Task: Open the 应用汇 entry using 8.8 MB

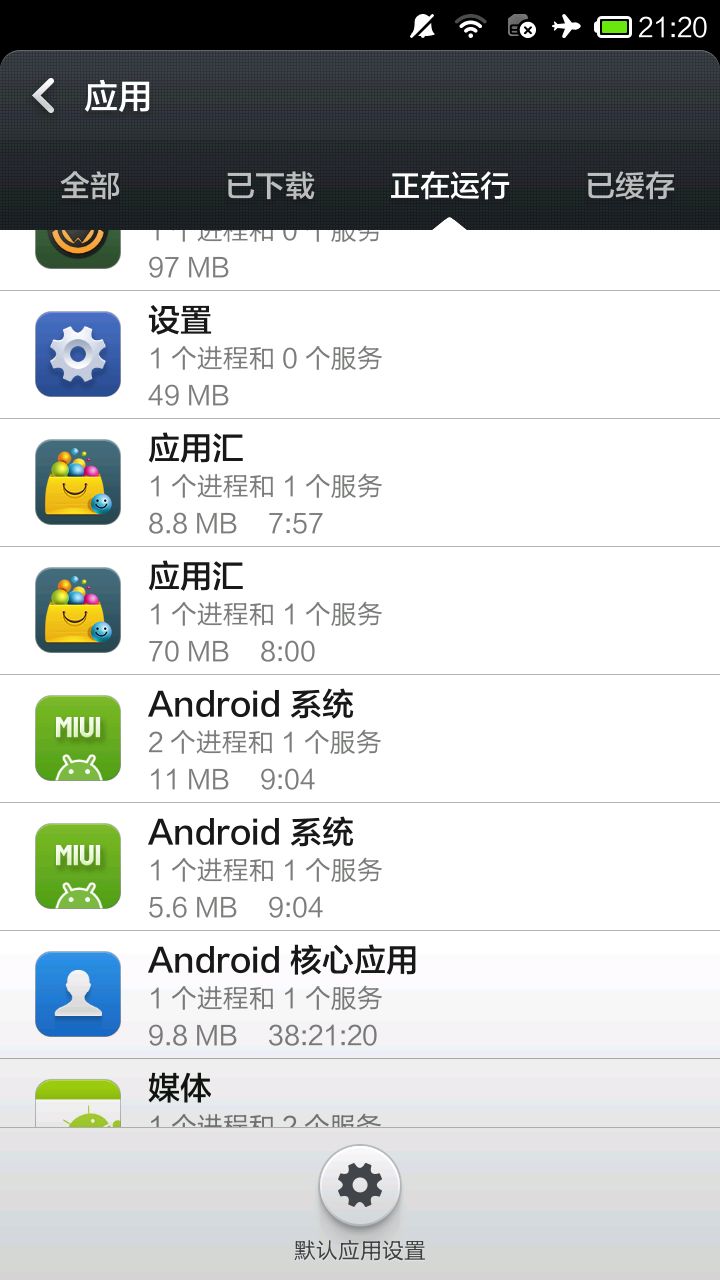Action: coord(360,483)
